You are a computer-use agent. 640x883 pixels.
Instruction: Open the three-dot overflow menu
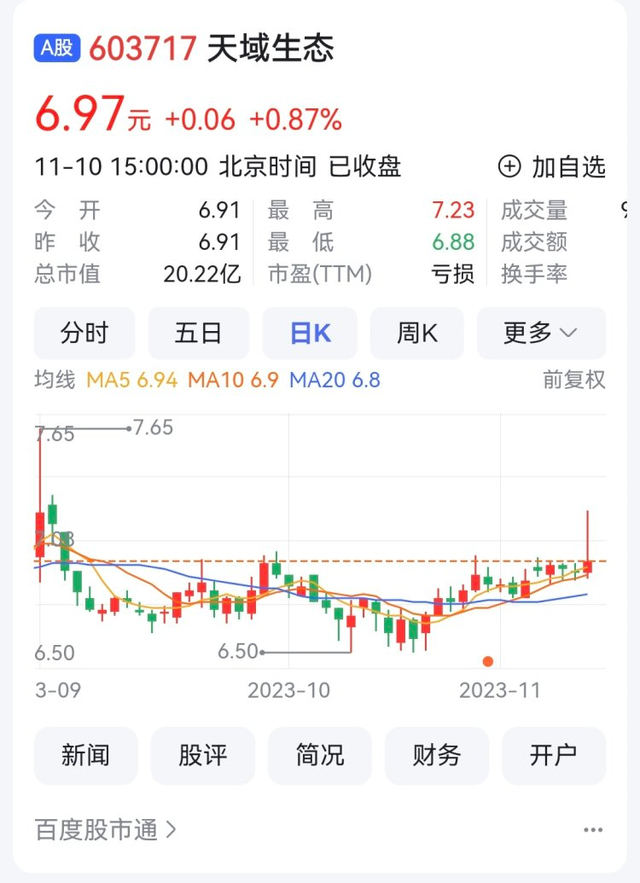click(593, 830)
